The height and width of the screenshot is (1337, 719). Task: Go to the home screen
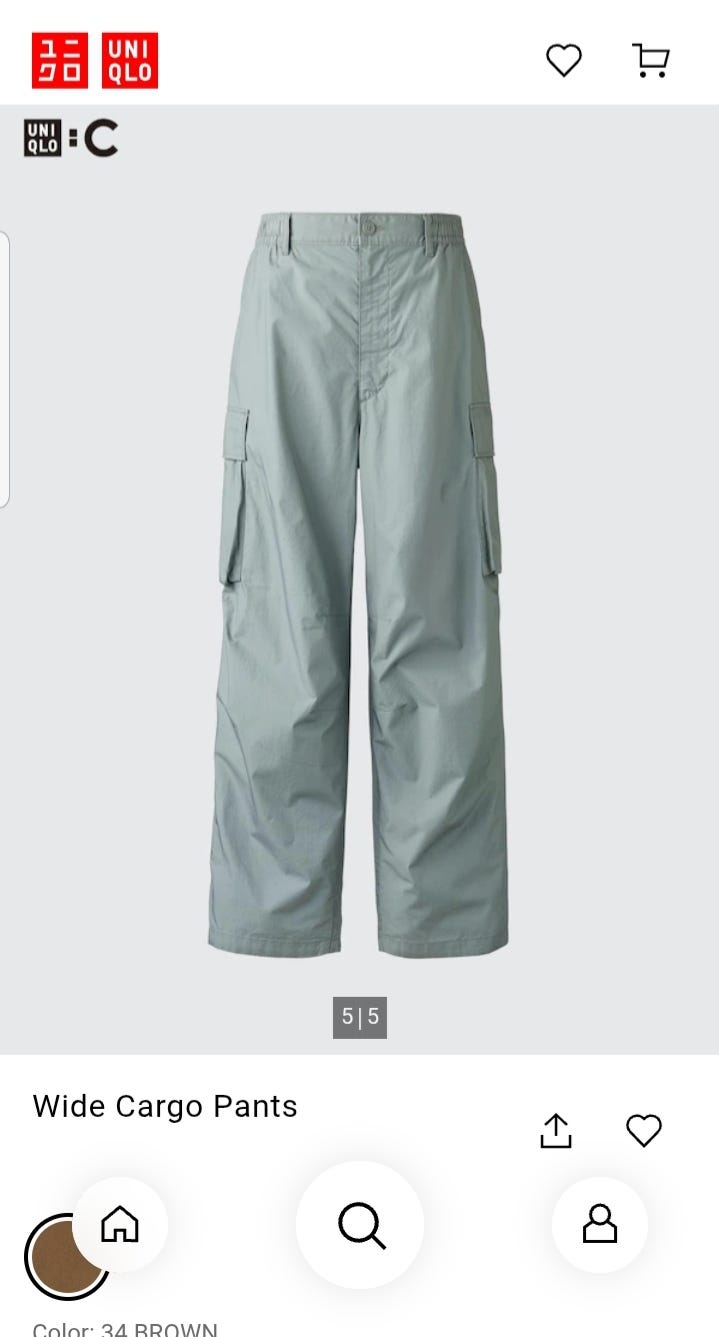point(120,1224)
